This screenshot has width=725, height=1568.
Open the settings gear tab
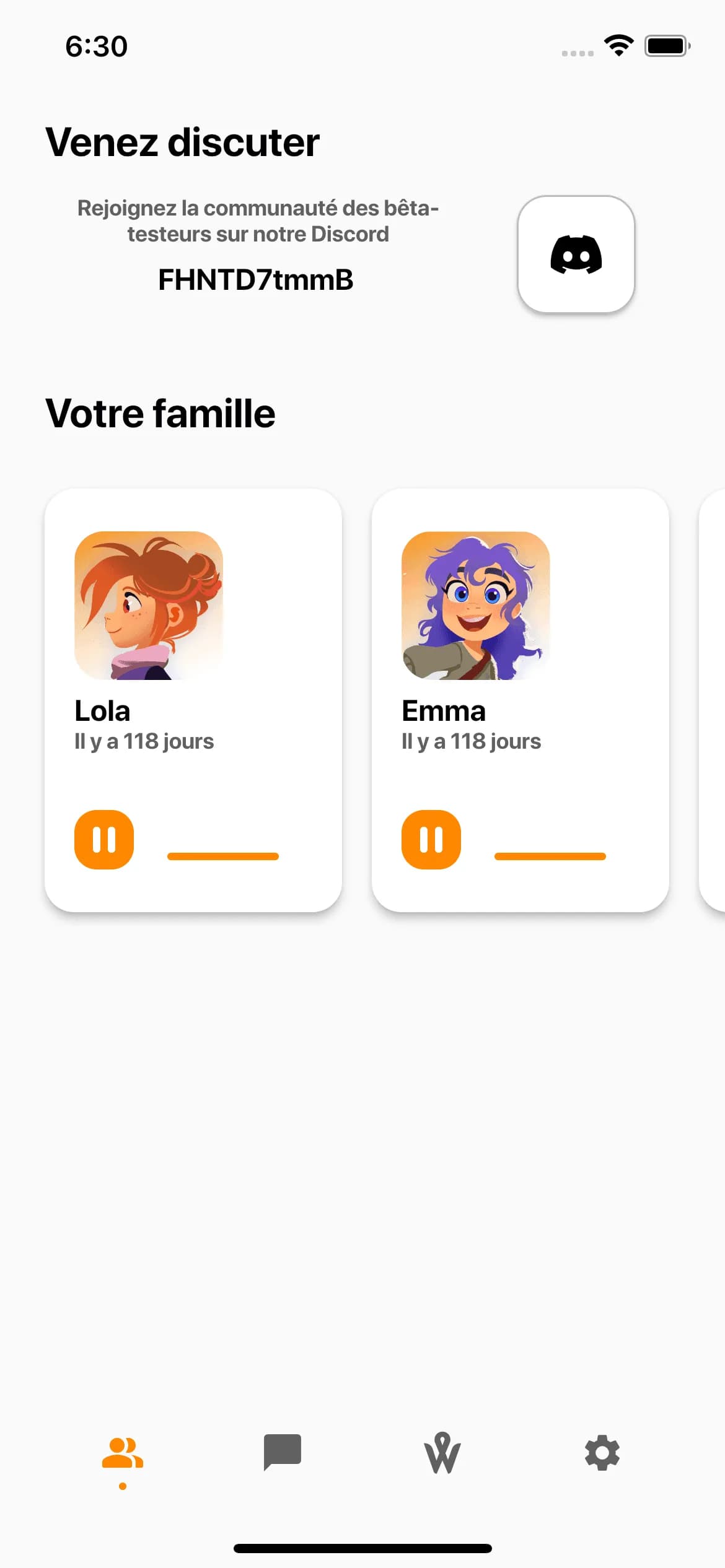point(602,1453)
